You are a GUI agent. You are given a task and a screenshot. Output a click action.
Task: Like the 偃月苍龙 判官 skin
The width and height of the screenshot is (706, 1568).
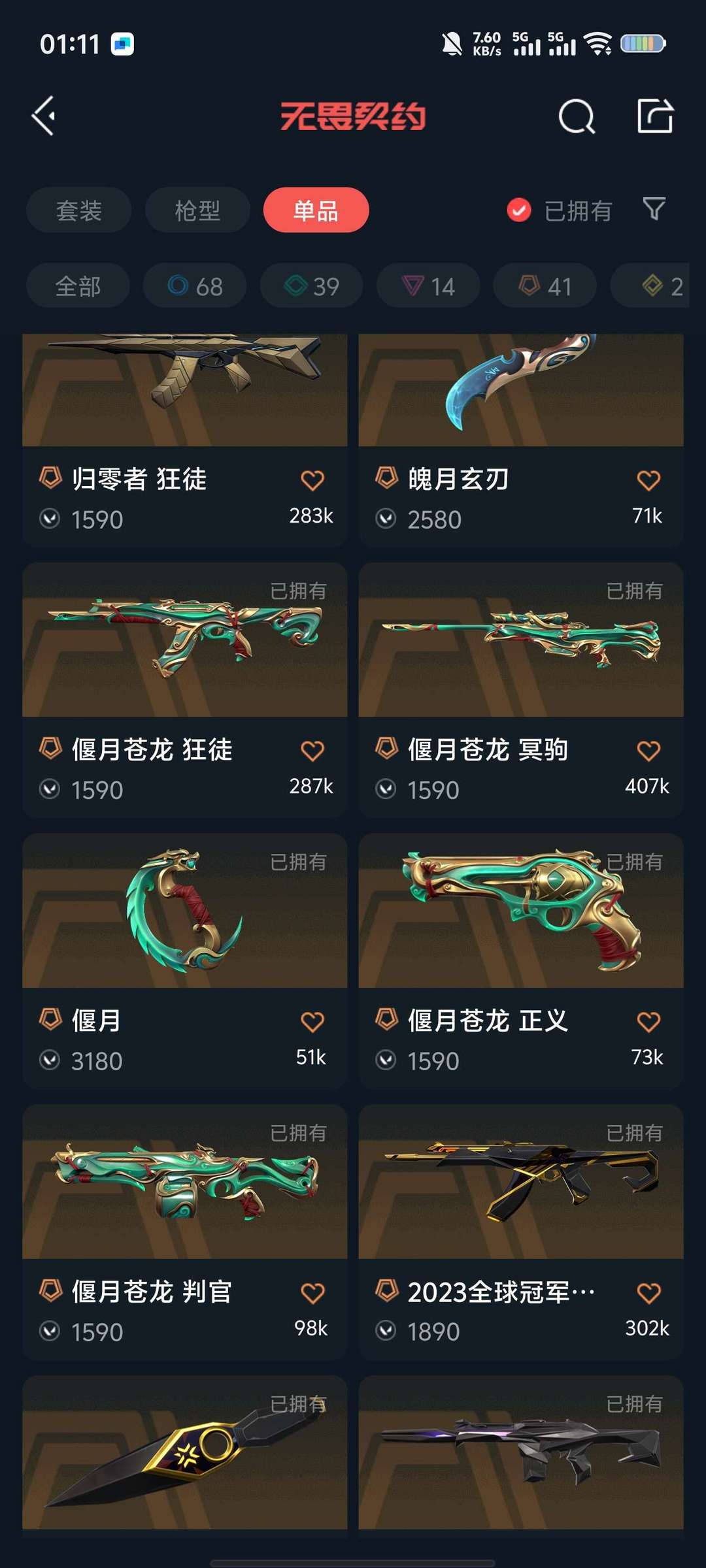tap(312, 1293)
